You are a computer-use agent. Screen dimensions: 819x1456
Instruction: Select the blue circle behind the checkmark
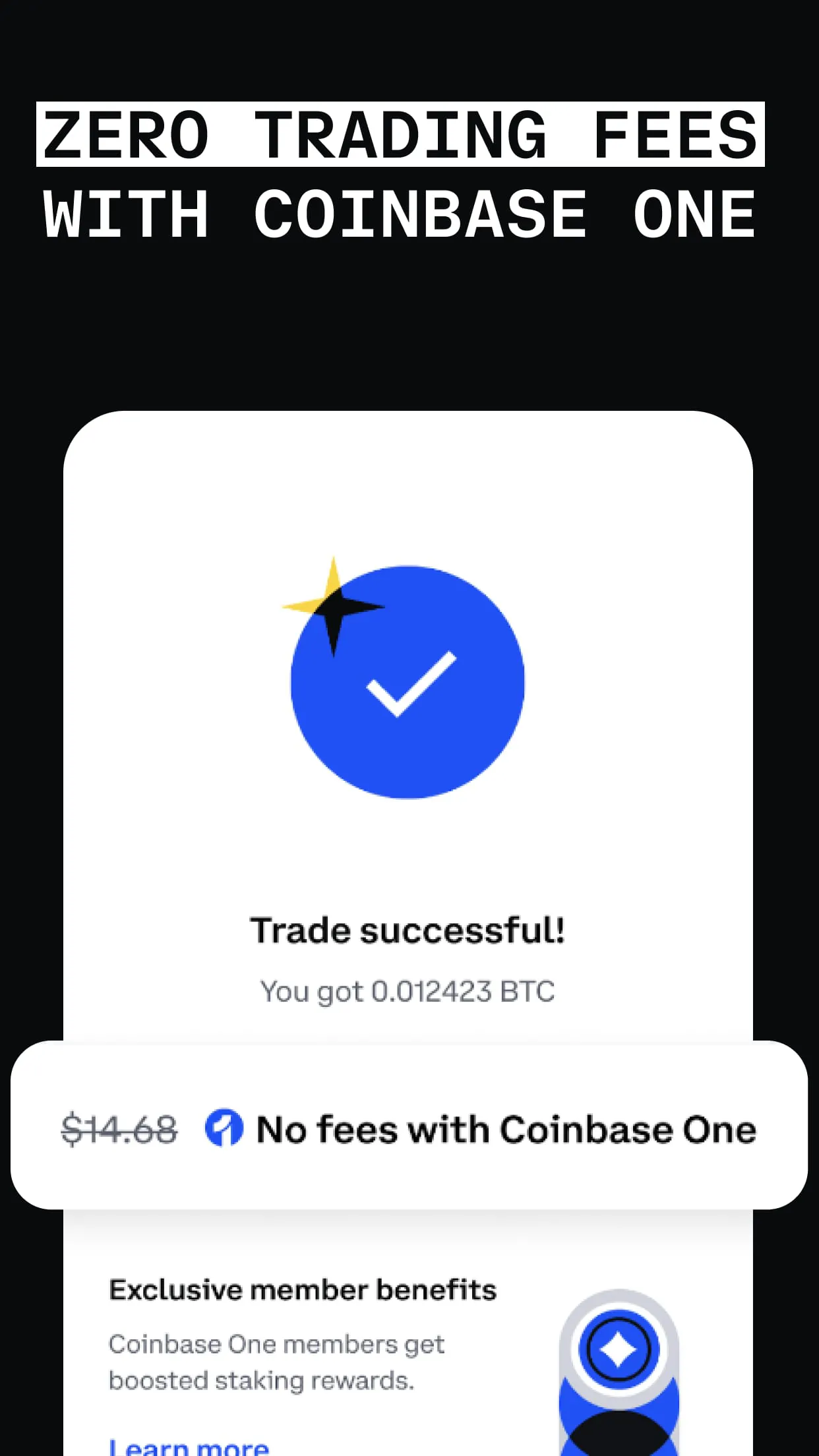pos(409,682)
